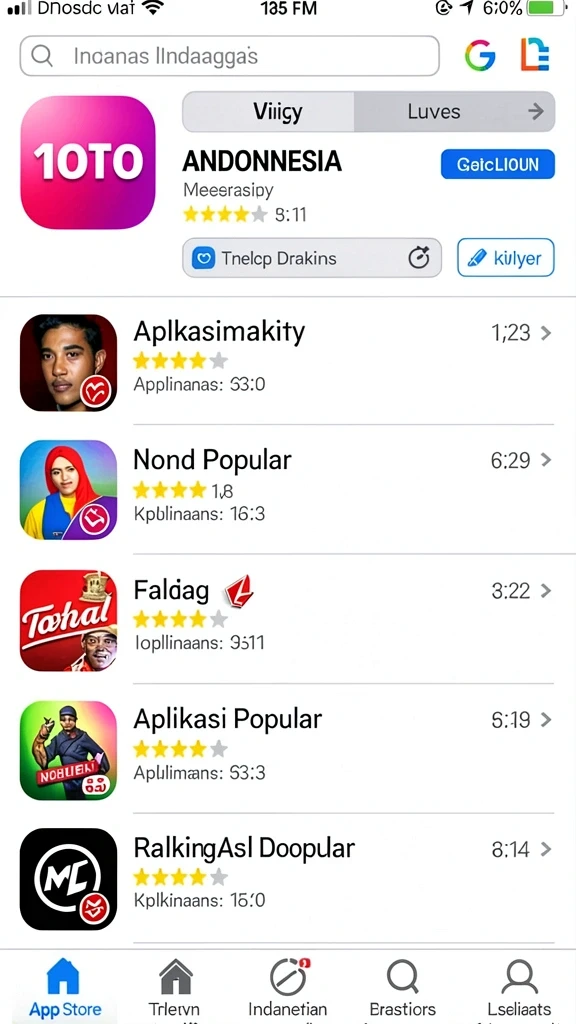Open the Lseliaats profile tab
The image size is (576, 1024).
519,987
